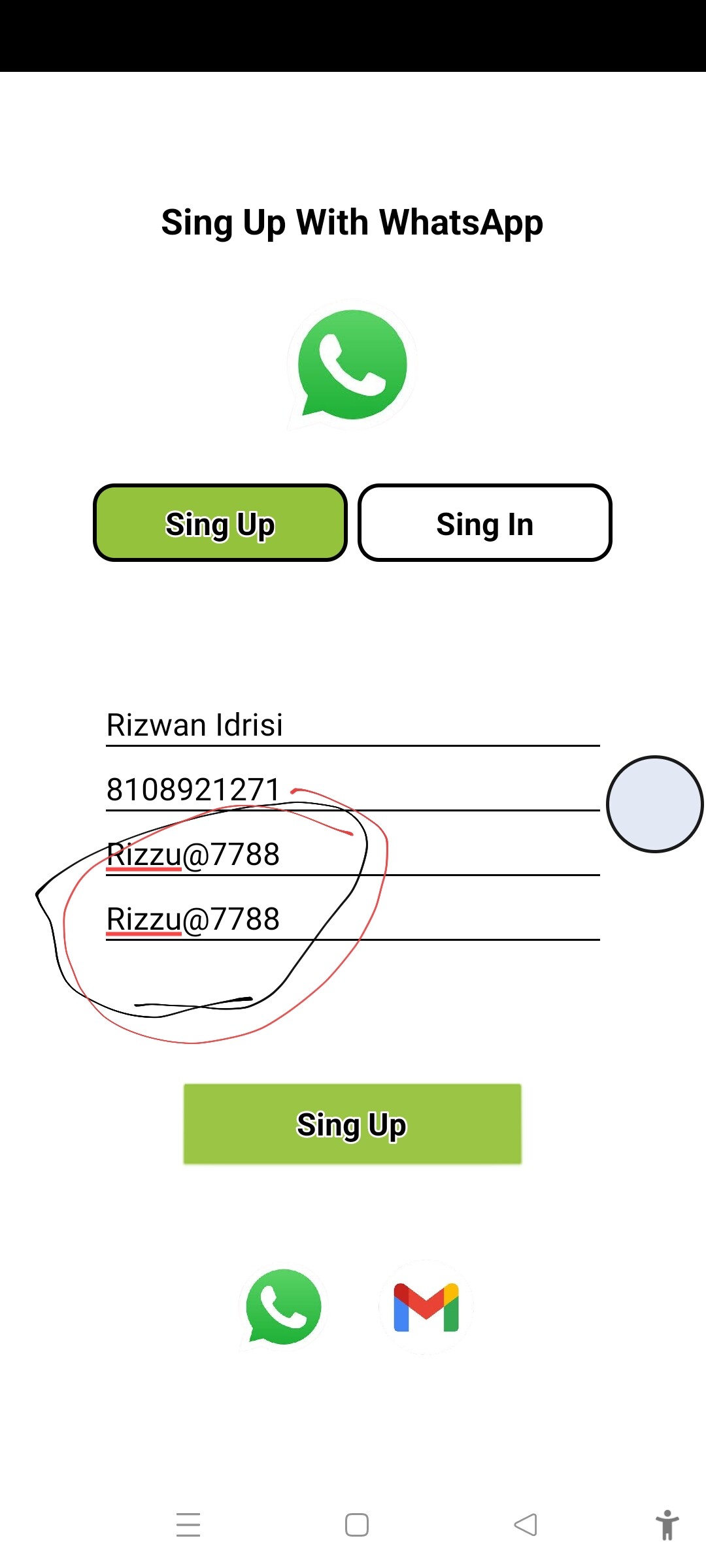
Task: Submit with the large Sing Up button
Action: pos(352,1124)
